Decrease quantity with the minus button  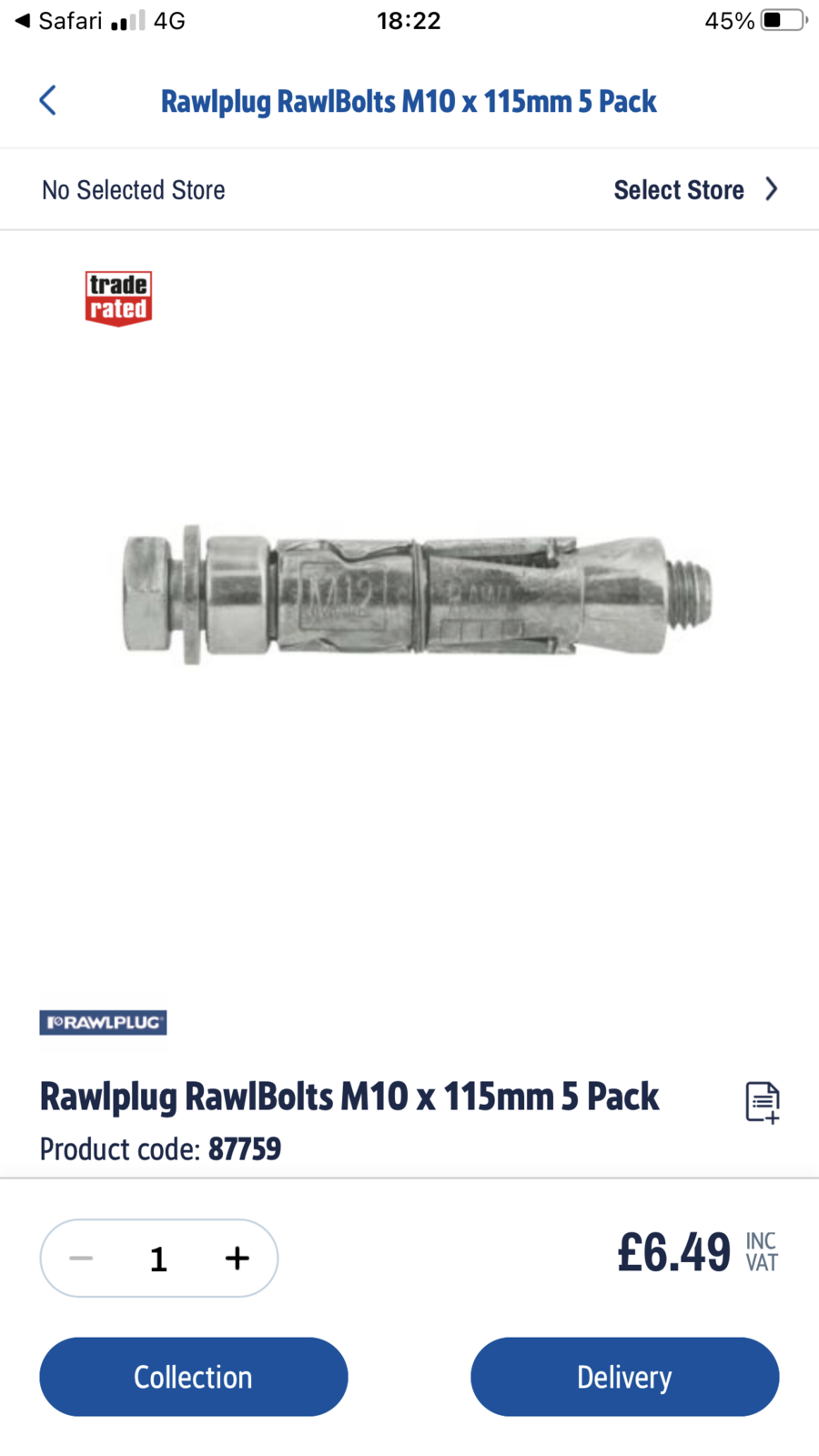coord(82,1259)
